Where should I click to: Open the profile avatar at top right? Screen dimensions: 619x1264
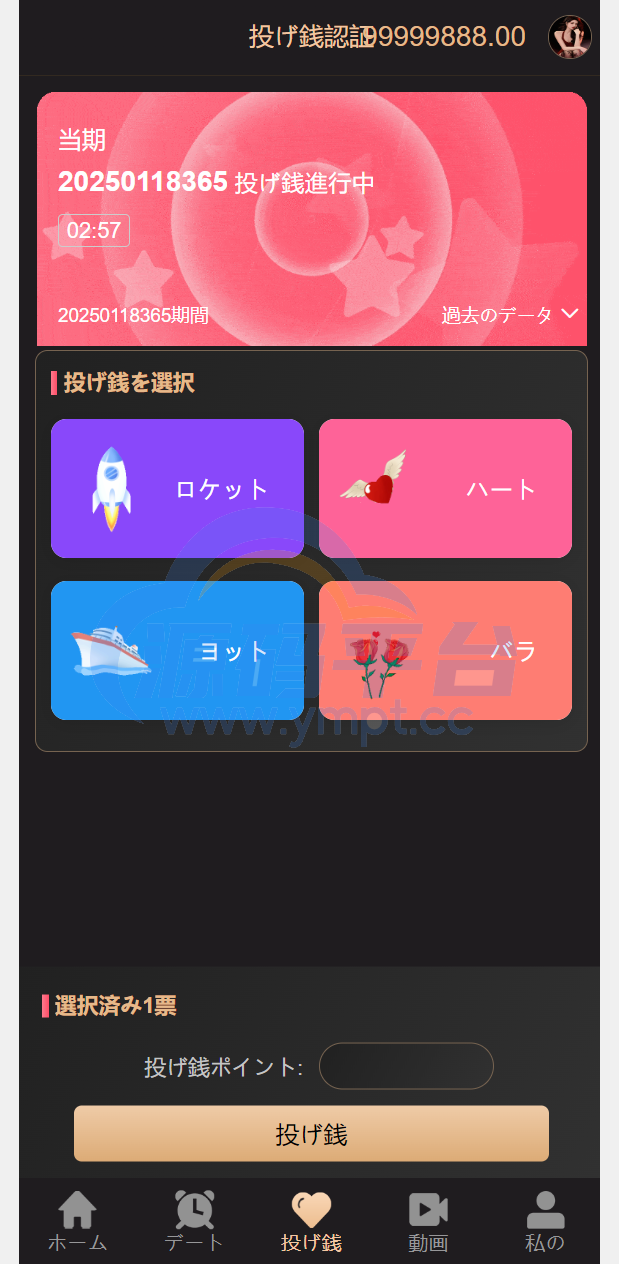click(570, 37)
